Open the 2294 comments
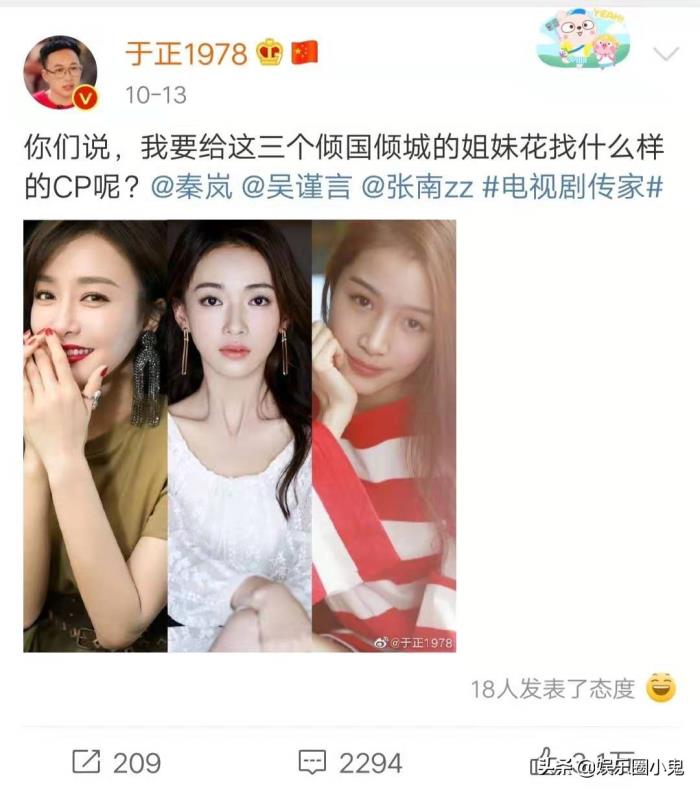 (350, 762)
